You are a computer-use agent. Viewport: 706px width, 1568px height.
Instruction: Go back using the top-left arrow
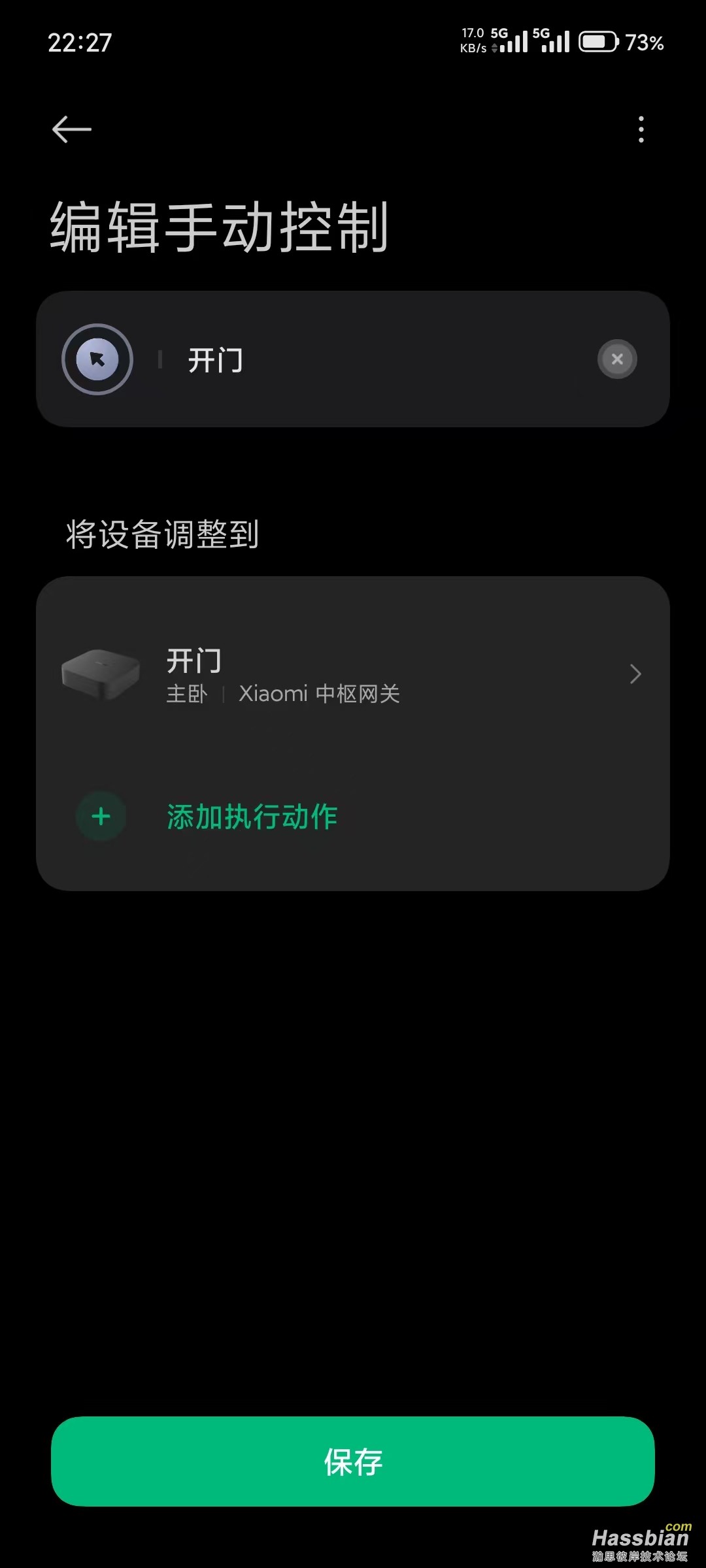(x=71, y=129)
